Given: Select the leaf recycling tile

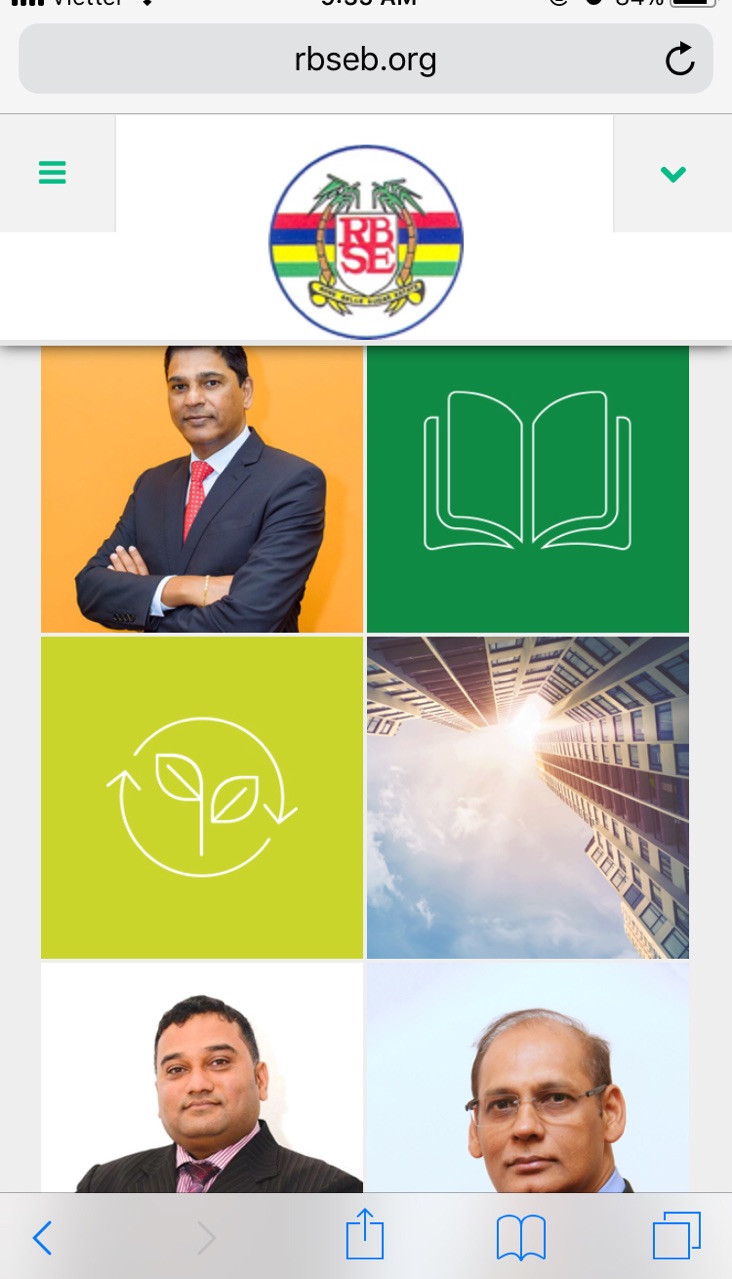Looking at the screenshot, I should [x=202, y=797].
